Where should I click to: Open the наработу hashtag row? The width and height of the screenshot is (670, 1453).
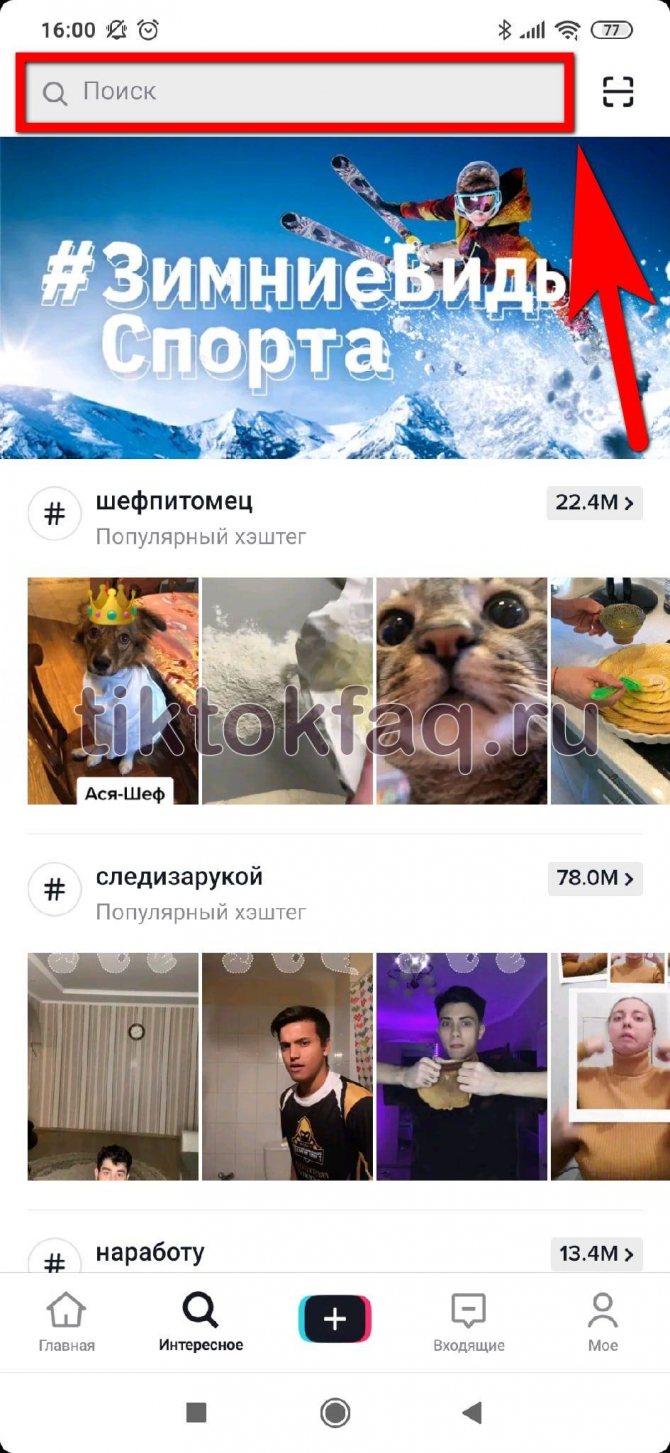335,1253
